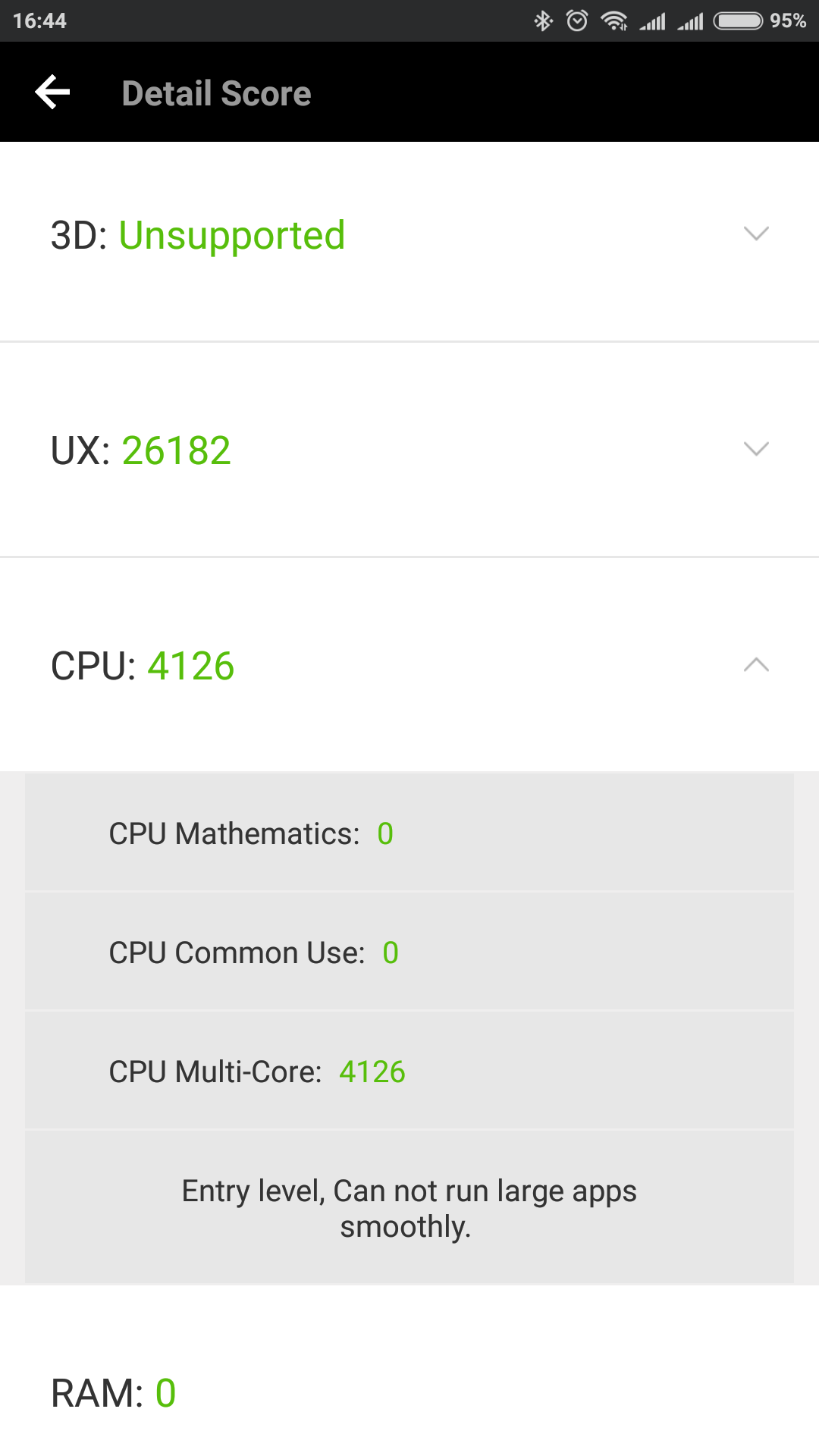The width and height of the screenshot is (819, 1456).
Task: Expand the UX score section
Action: (409, 450)
